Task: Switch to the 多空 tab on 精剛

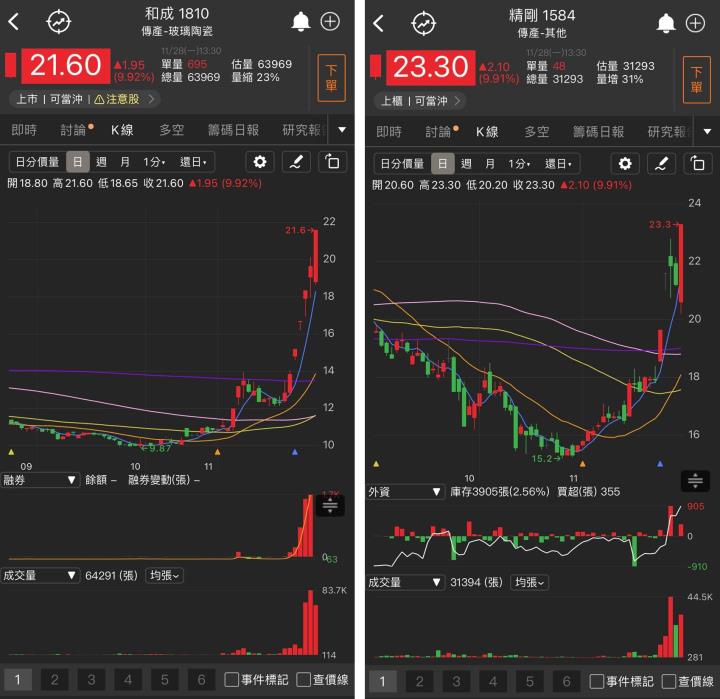Action: [x=537, y=132]
